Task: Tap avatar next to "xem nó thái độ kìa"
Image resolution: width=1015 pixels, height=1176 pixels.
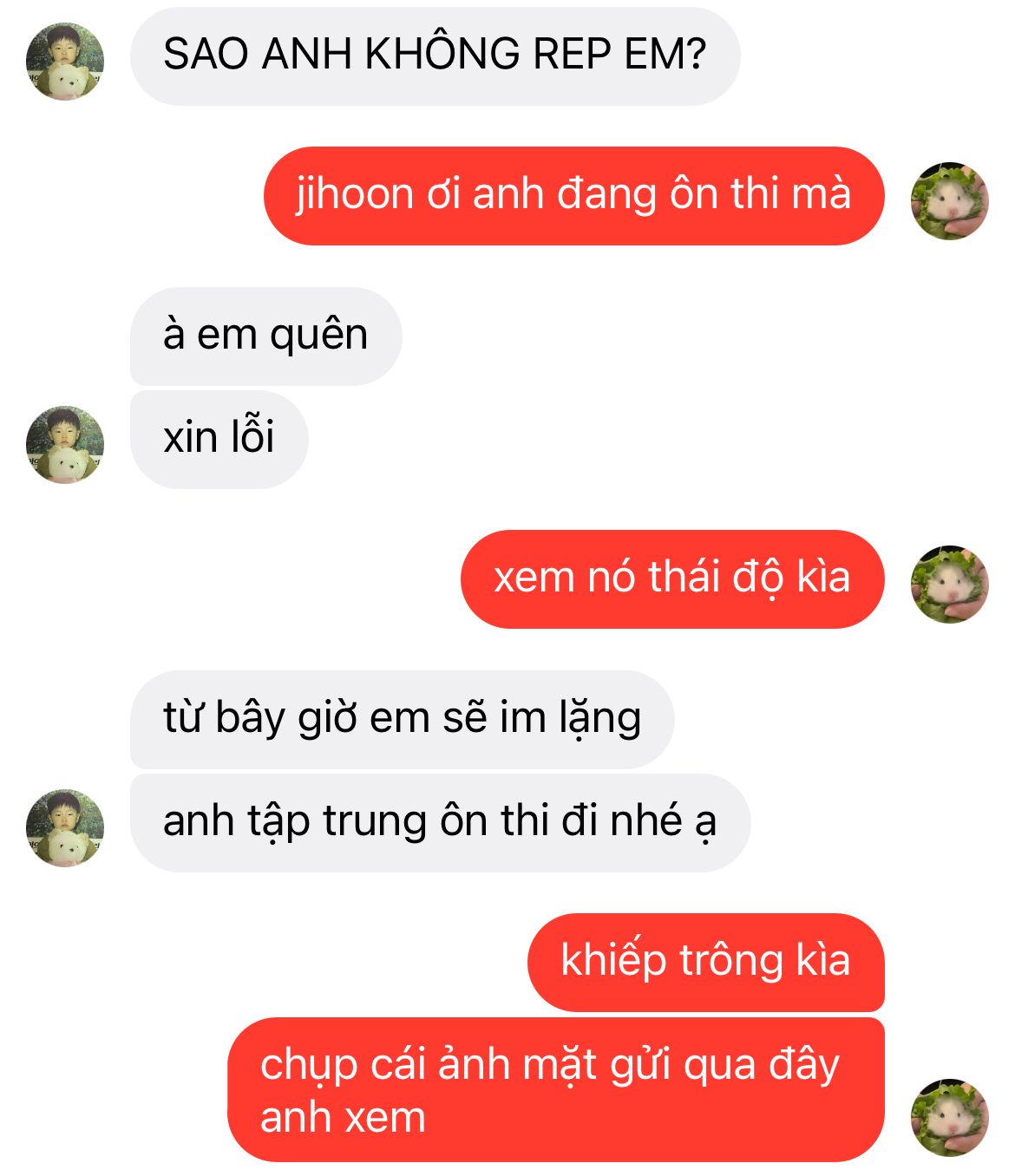Action: [949, 584]
